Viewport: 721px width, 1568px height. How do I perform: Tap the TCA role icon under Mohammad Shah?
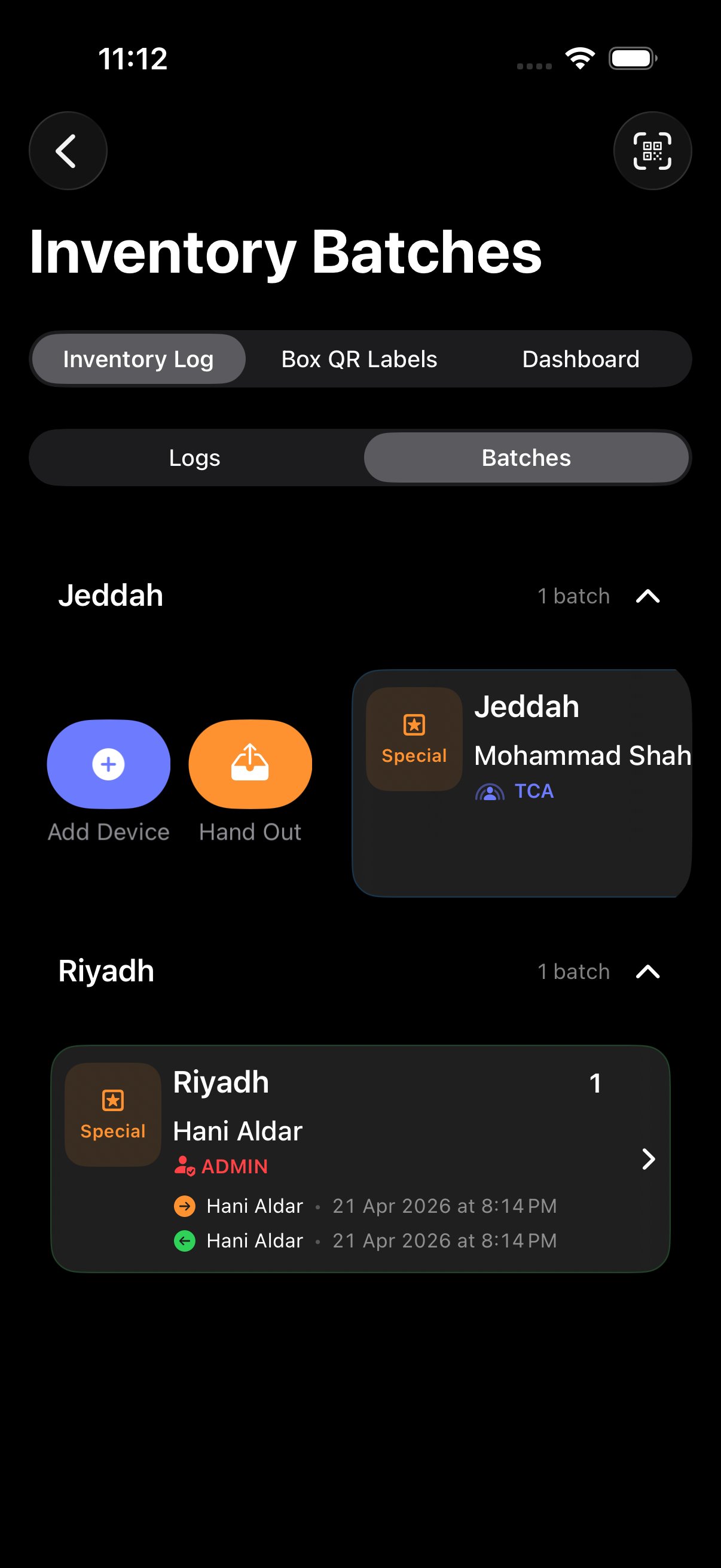tap(490, 791)
